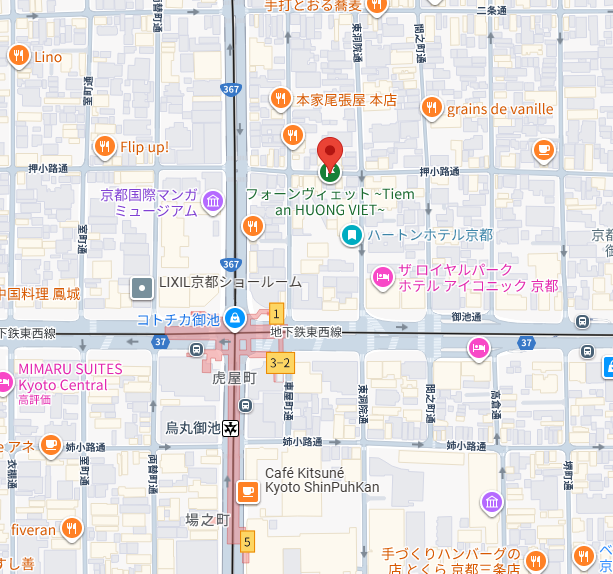Viewport: 613px width, 574px height.
Task: Open 手づくりハンバーグの店とくら restaurant pin
Action: click(x=536, y=559)
